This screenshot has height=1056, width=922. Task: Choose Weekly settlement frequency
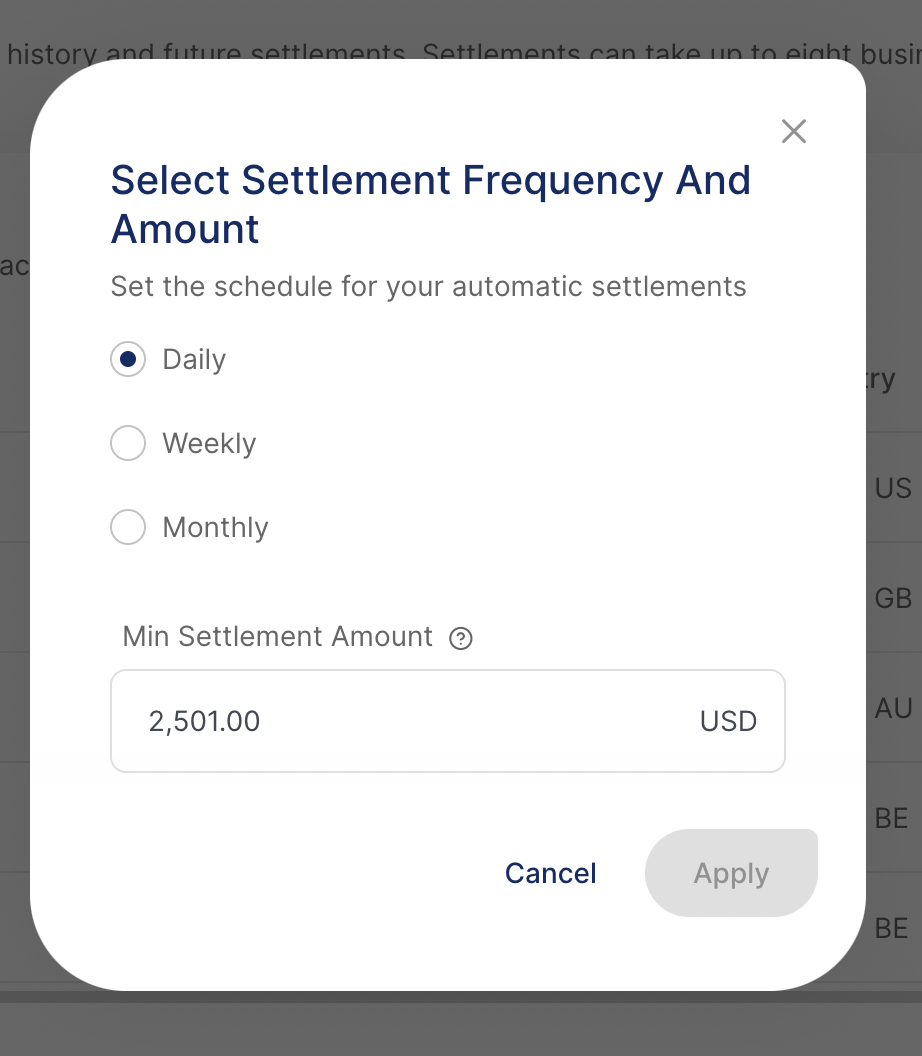[128, 443]
